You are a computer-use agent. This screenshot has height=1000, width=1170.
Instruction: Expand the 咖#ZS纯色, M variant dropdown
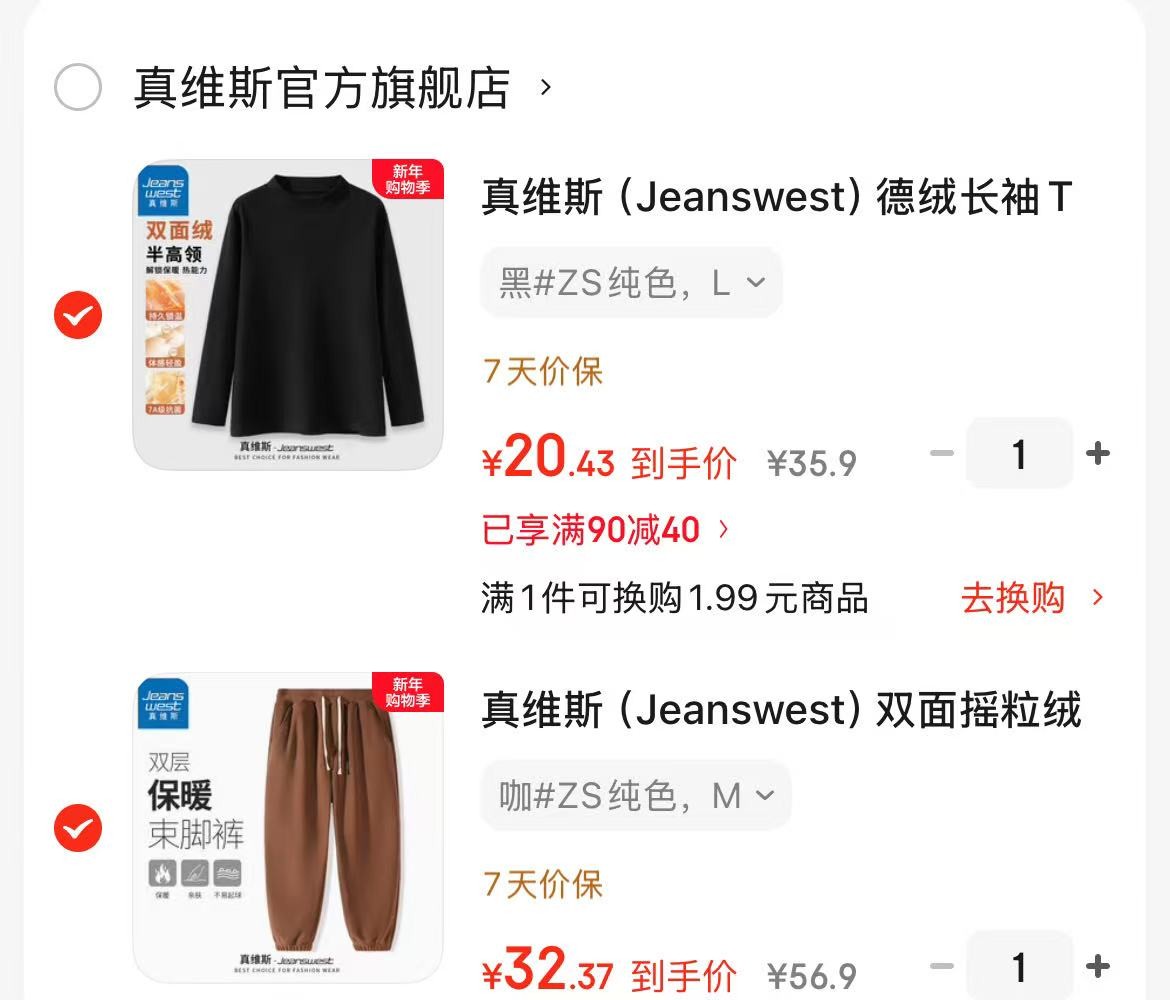tap(636, 796)
